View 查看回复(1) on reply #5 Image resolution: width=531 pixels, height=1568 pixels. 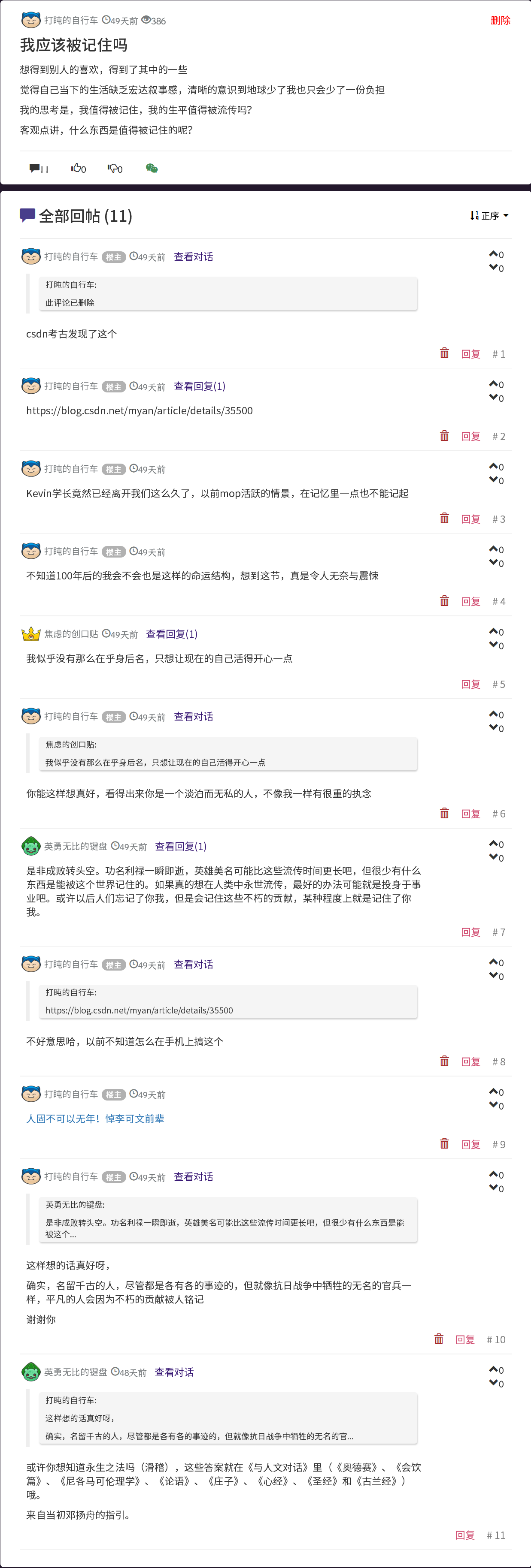(171, 634)
